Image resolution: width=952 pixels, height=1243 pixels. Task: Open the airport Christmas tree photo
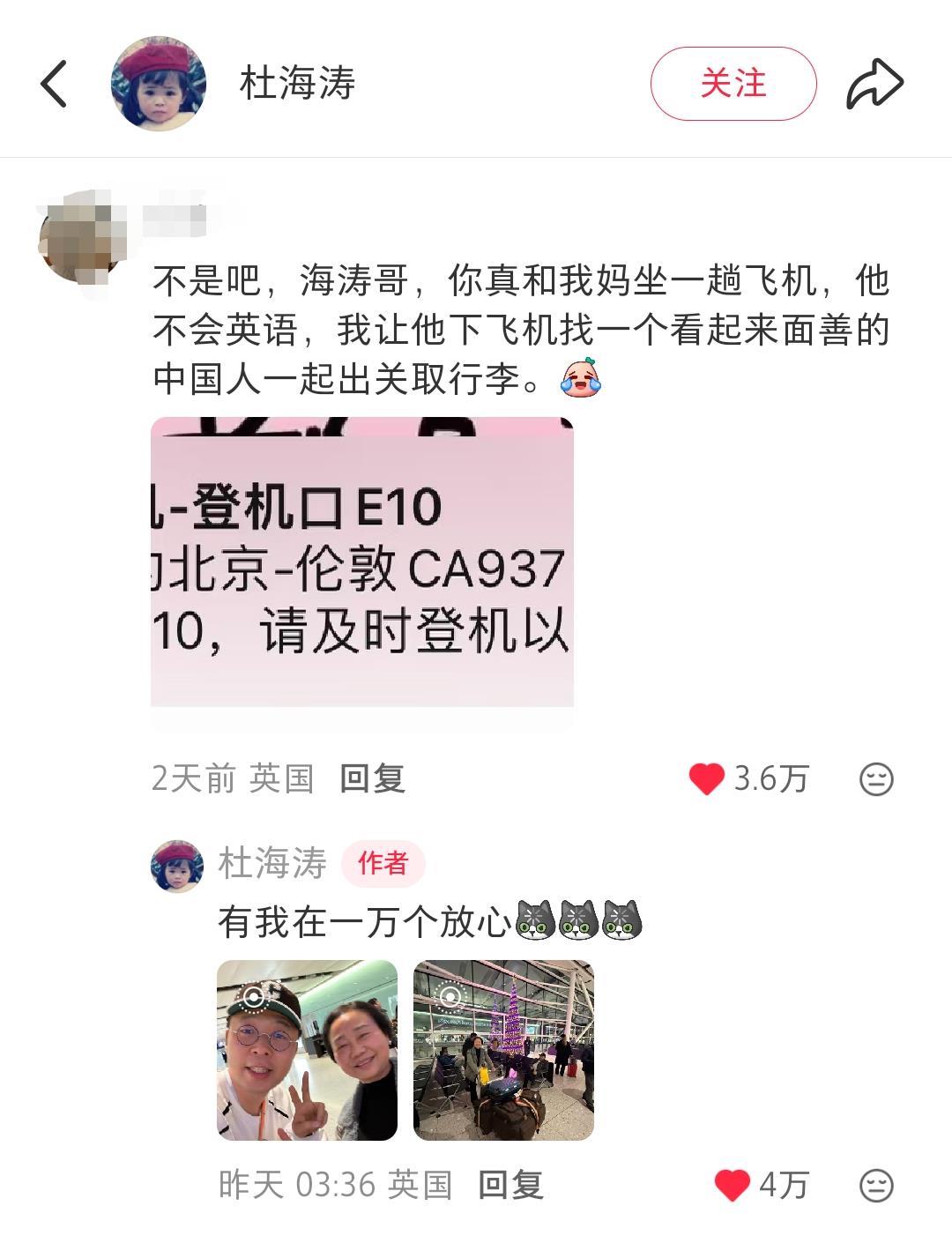503,1050
